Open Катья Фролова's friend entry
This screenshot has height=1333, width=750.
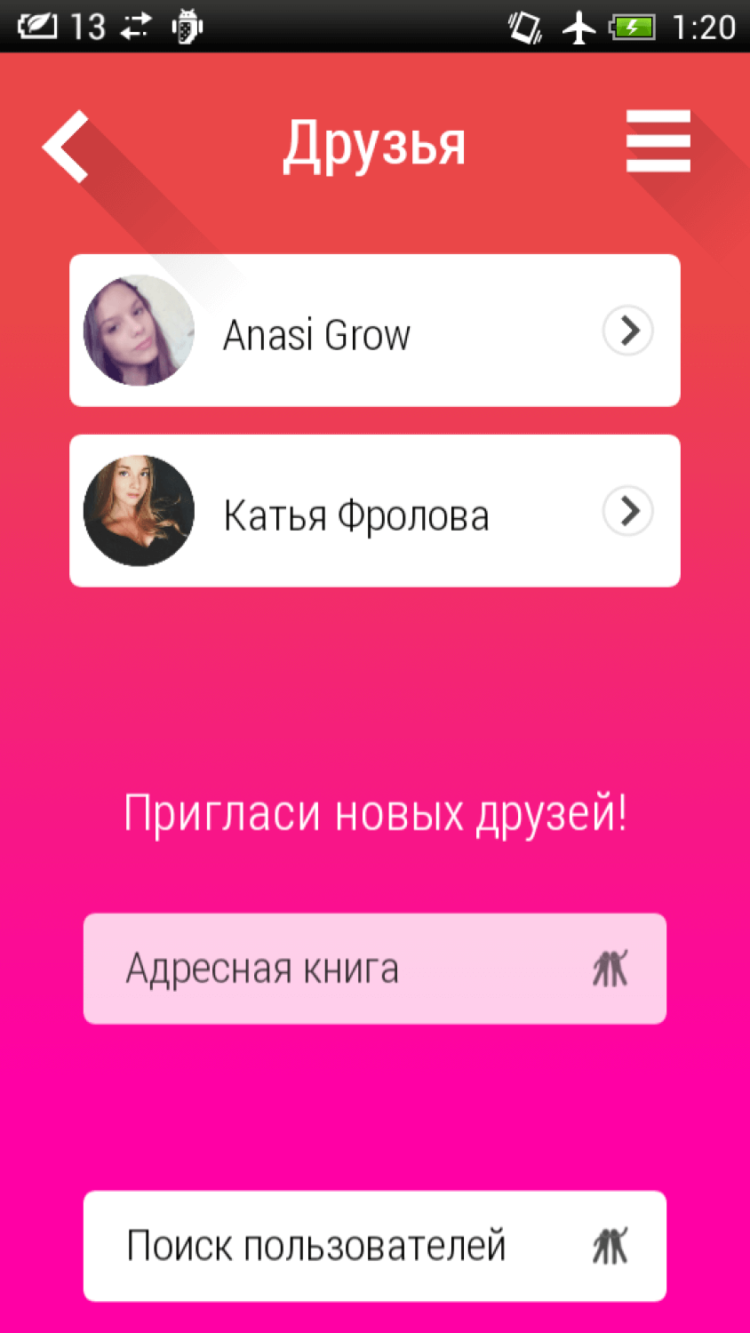[374, 511]
